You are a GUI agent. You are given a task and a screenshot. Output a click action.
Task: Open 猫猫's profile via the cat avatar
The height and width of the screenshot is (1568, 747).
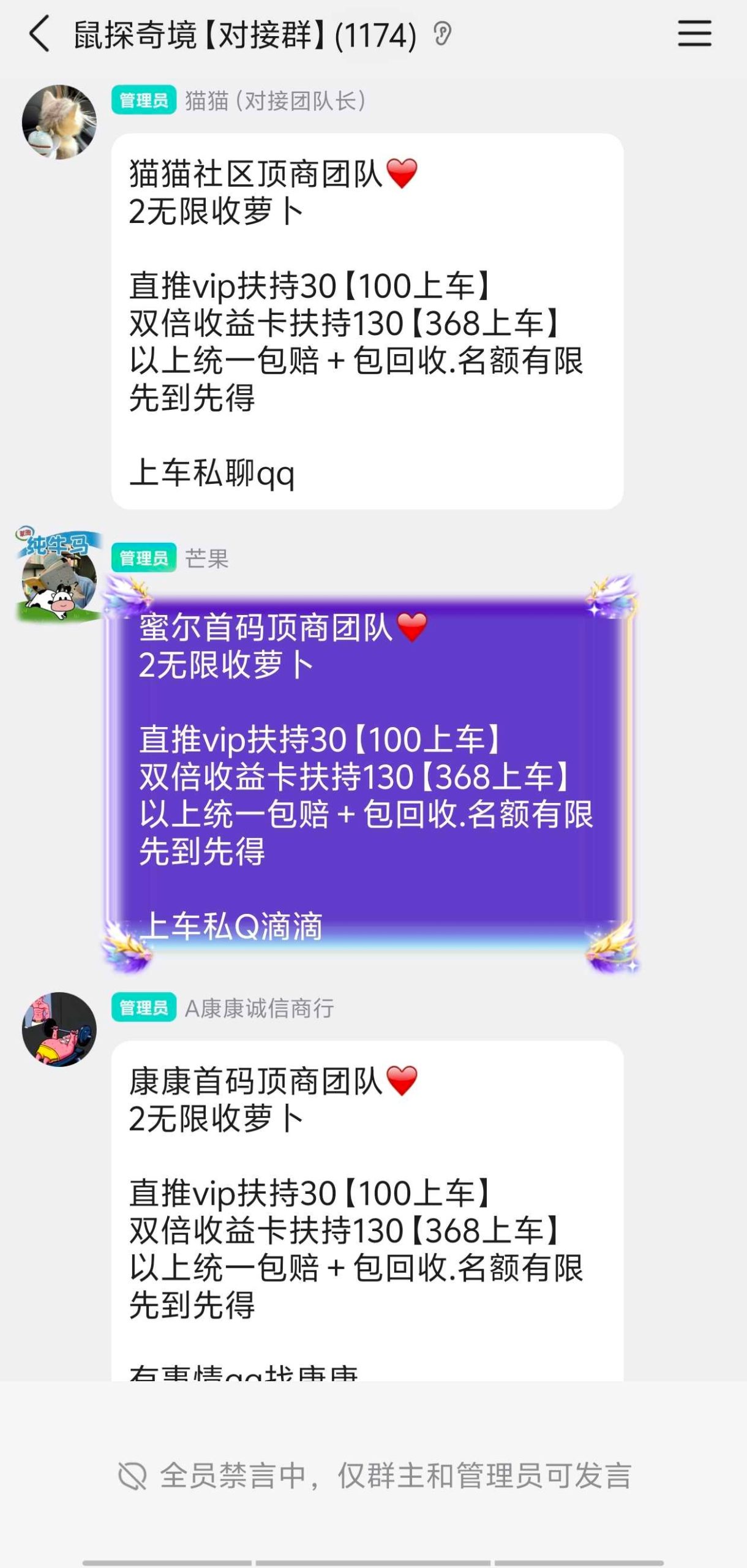point(59,121)
